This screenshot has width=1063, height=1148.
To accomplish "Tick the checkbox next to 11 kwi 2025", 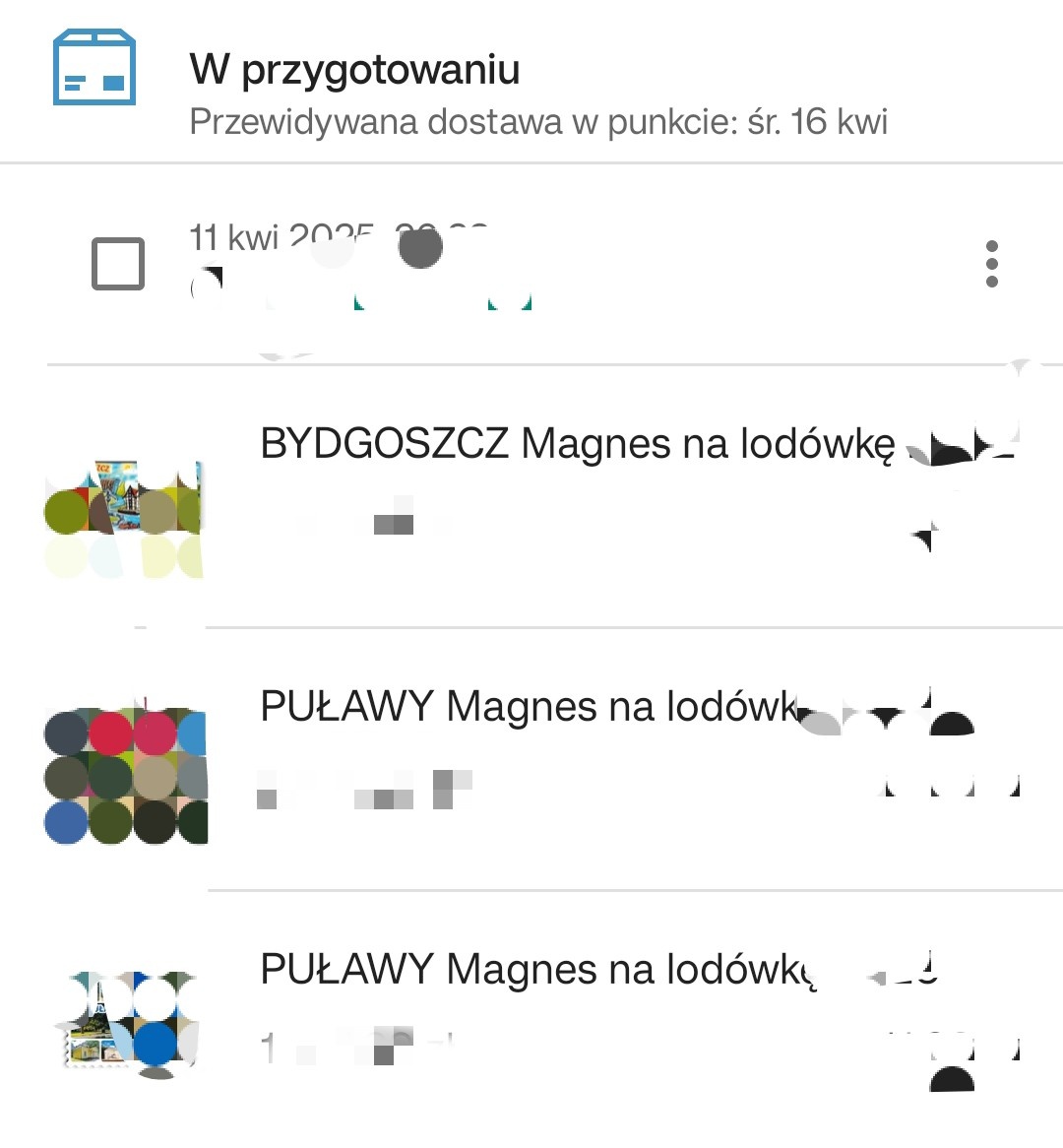I will tap(118, 263).
